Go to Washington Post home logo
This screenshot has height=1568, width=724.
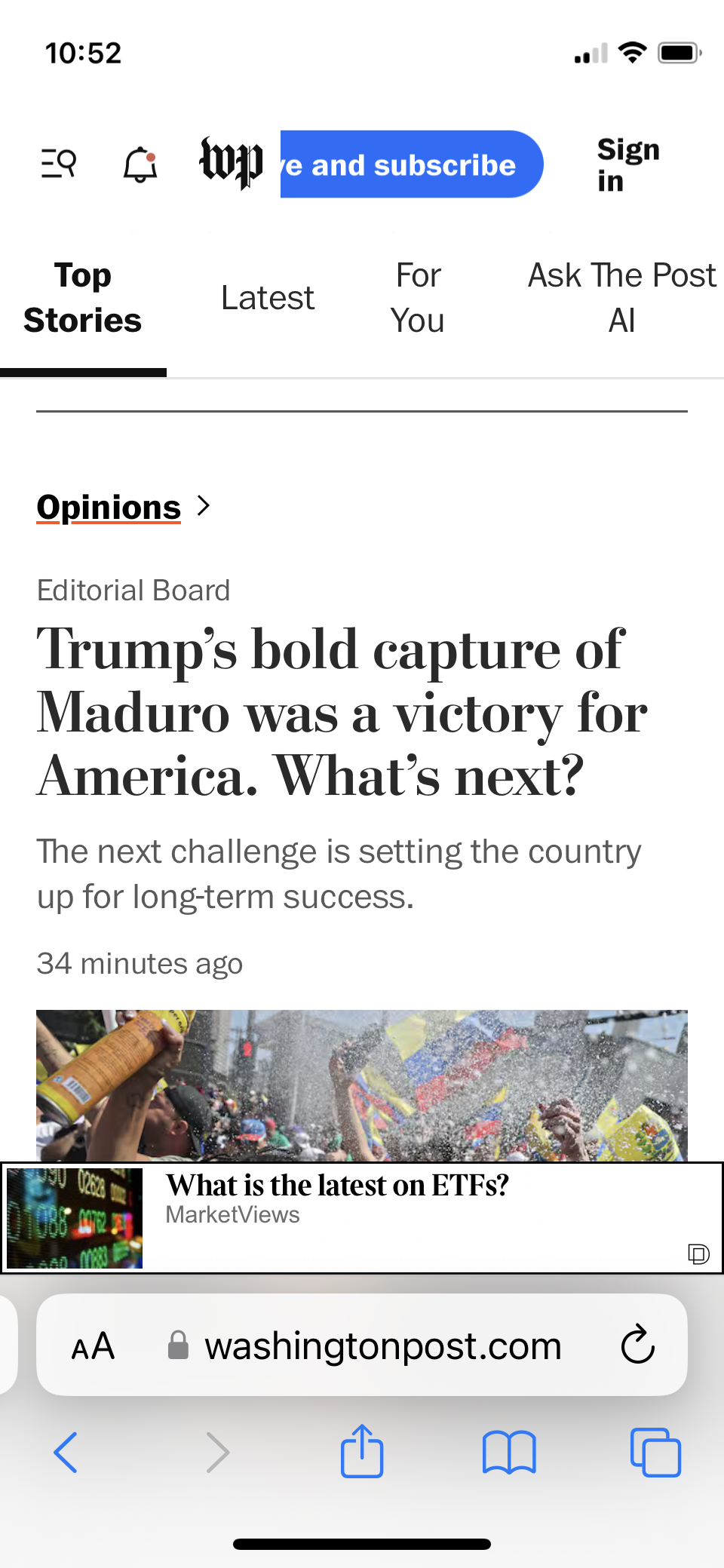click(x=232, y=162)
